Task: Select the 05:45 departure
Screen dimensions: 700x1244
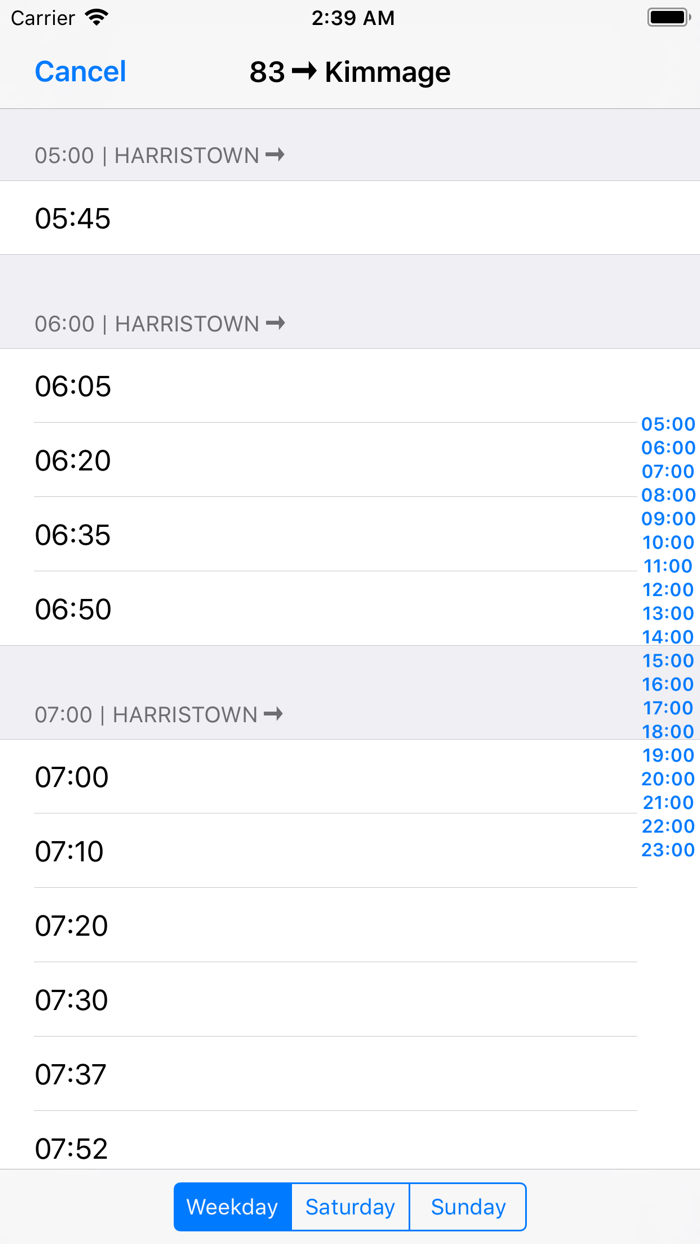Action: (350, 218)
